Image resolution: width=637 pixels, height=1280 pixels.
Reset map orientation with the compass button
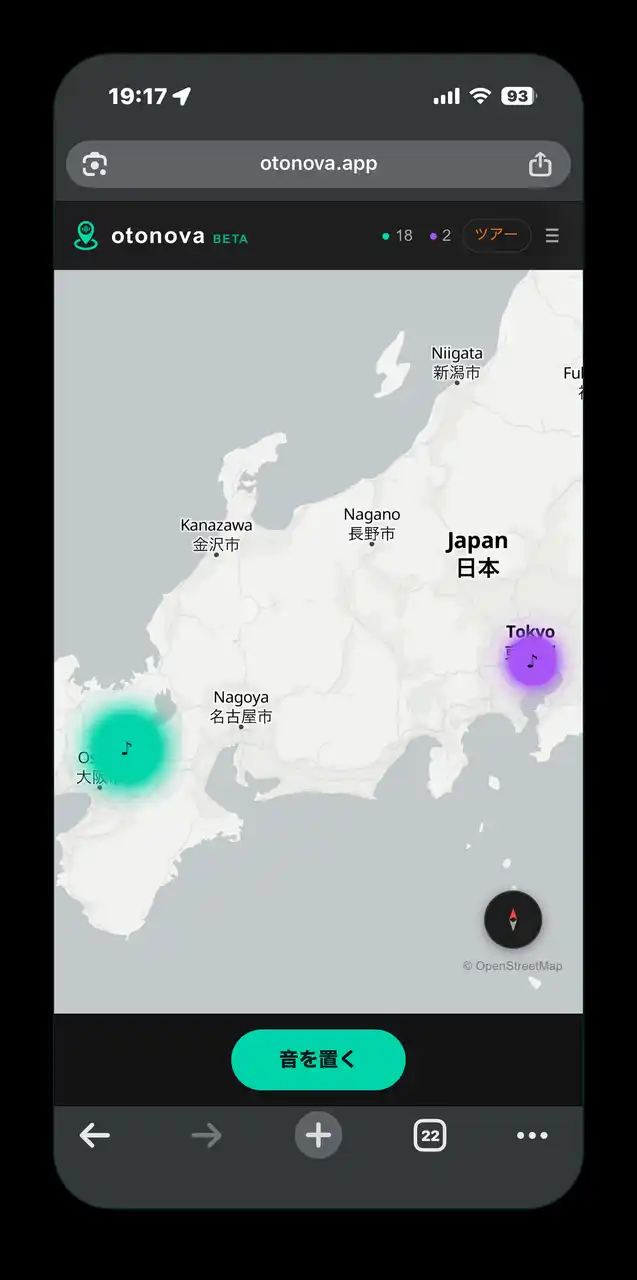pos(513,919)
